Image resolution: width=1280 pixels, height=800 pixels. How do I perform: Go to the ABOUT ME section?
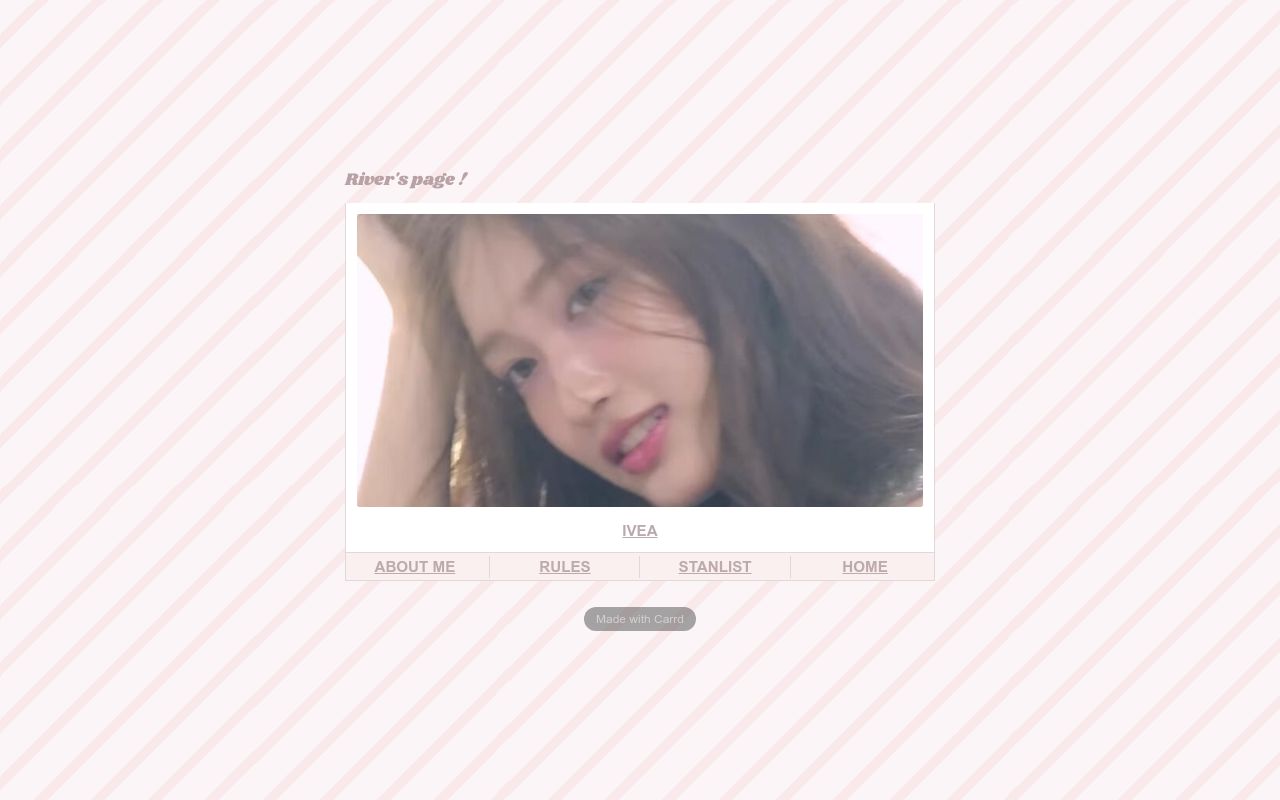click(414, 567)
